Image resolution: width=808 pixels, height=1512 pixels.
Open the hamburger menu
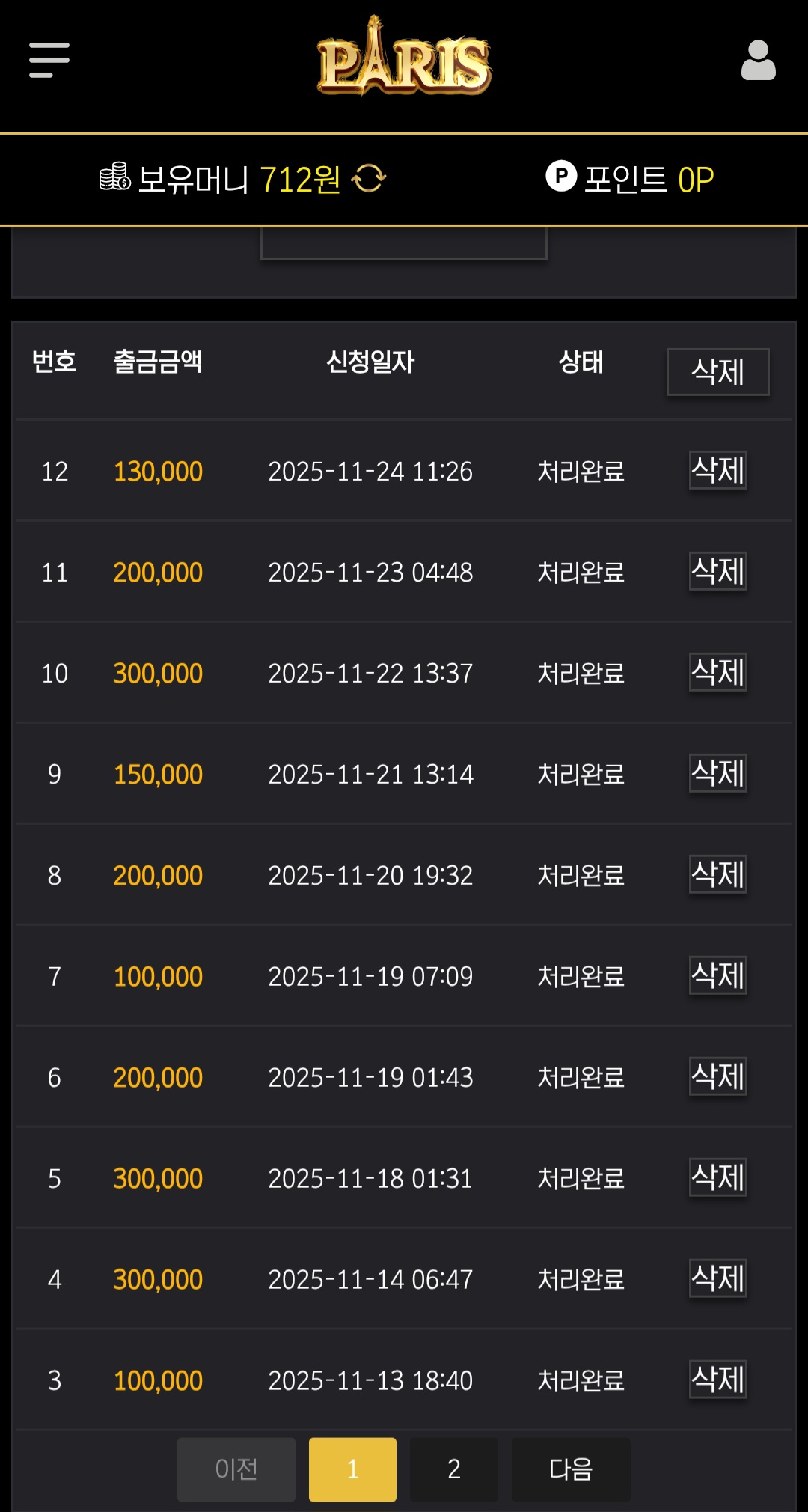click(x=49, y=60)
